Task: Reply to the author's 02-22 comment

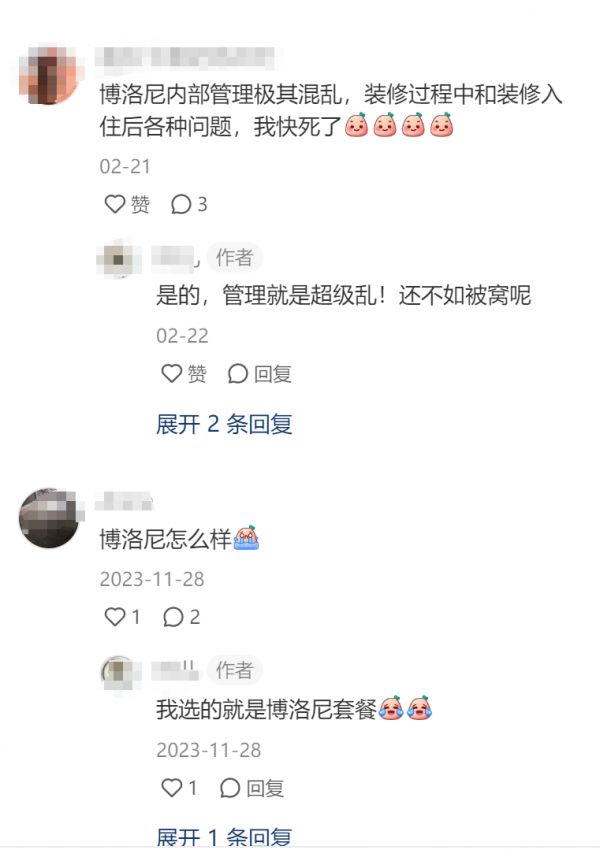Action: click(259, 374)
